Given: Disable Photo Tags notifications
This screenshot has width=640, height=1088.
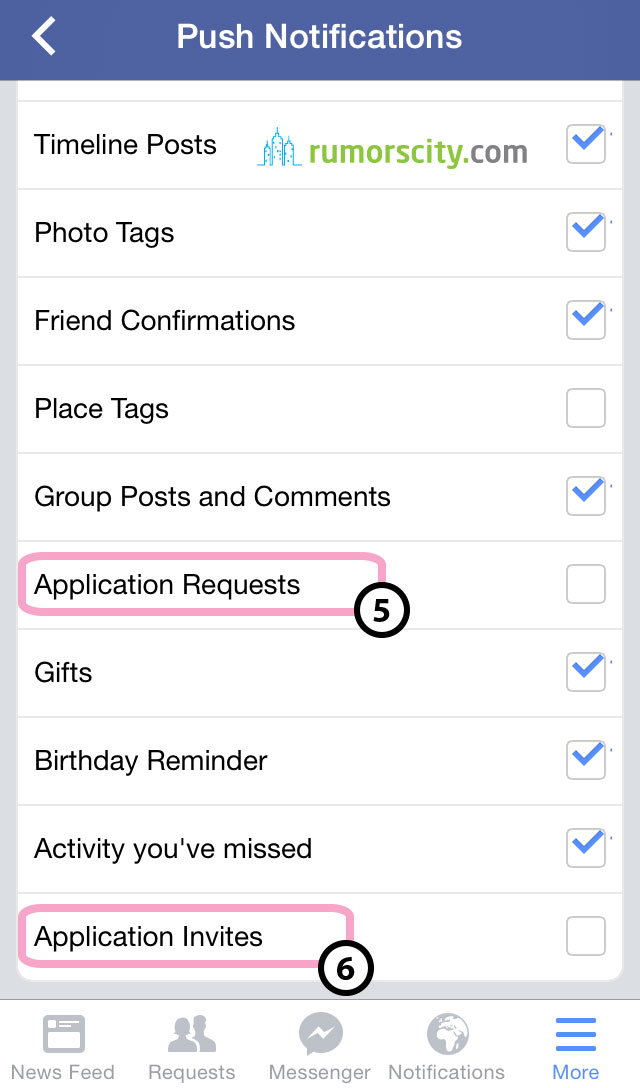Looking at the screenshot, I should (586, 232).
